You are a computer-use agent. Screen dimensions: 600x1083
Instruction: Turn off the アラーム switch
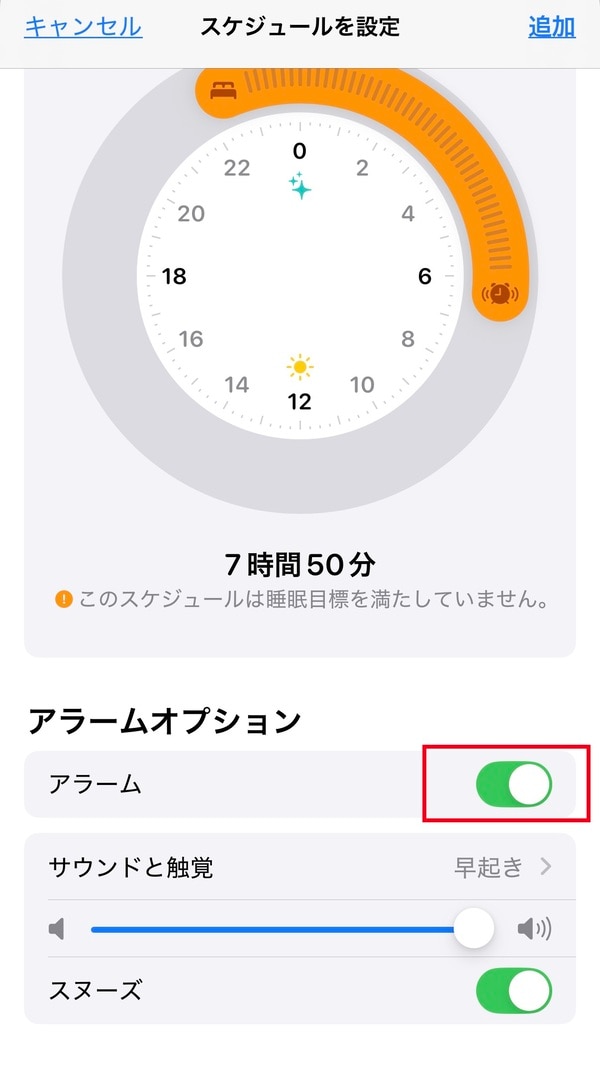(x=513, y=784)
